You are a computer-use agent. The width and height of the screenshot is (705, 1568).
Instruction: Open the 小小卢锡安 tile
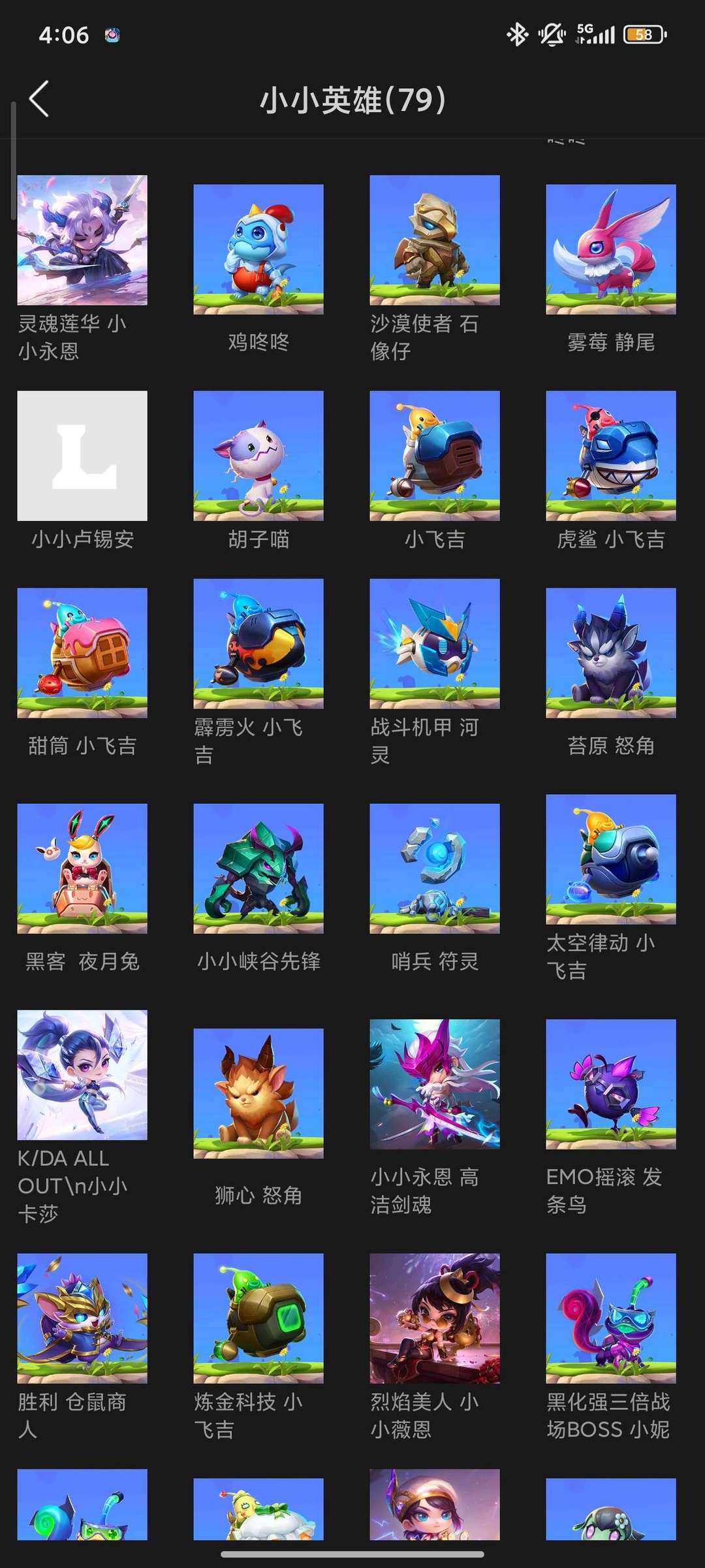82,456
